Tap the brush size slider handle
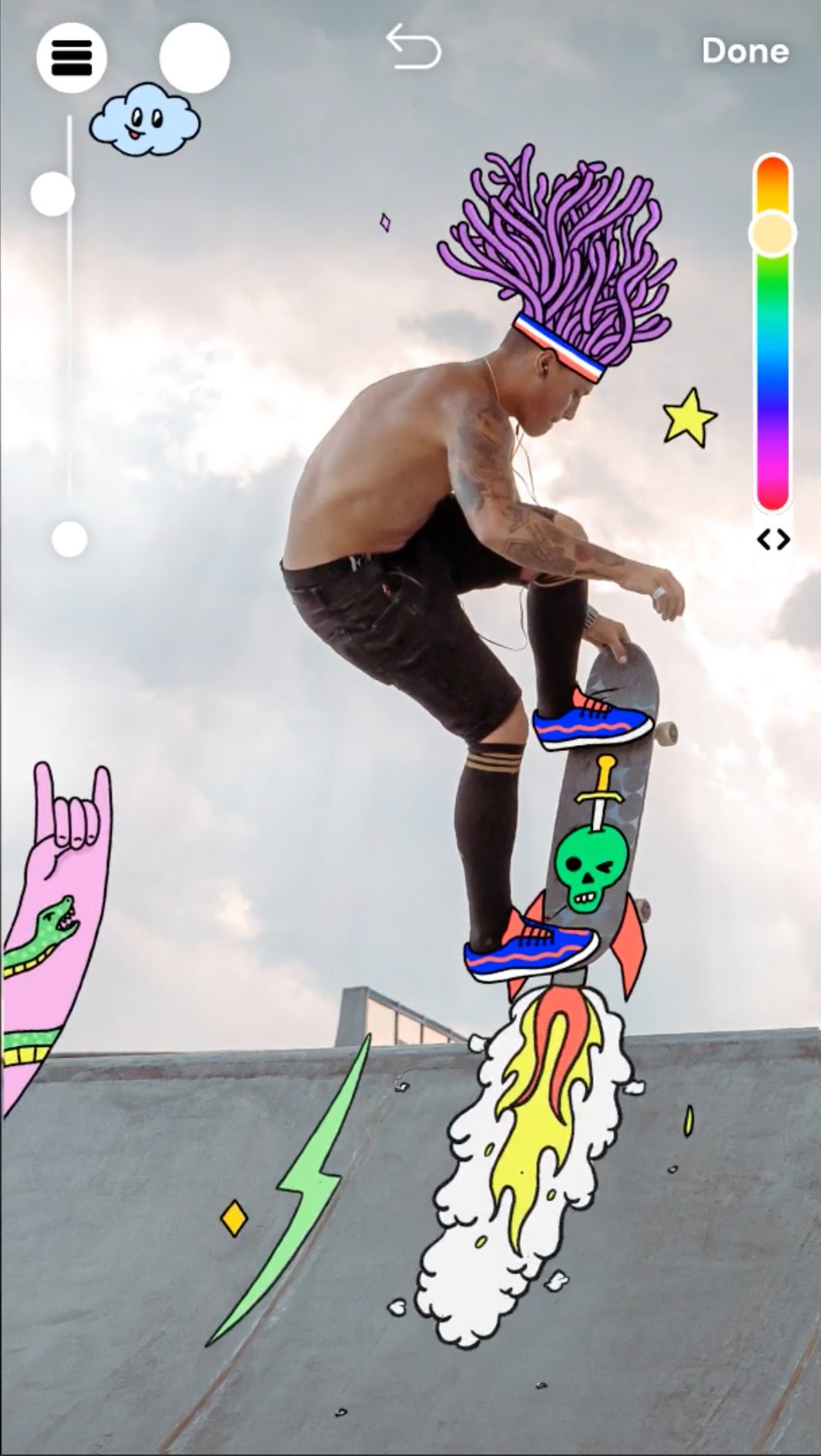Image resolution: width=821 pixels, height=1456 pixels. click(x=52, y=194)
